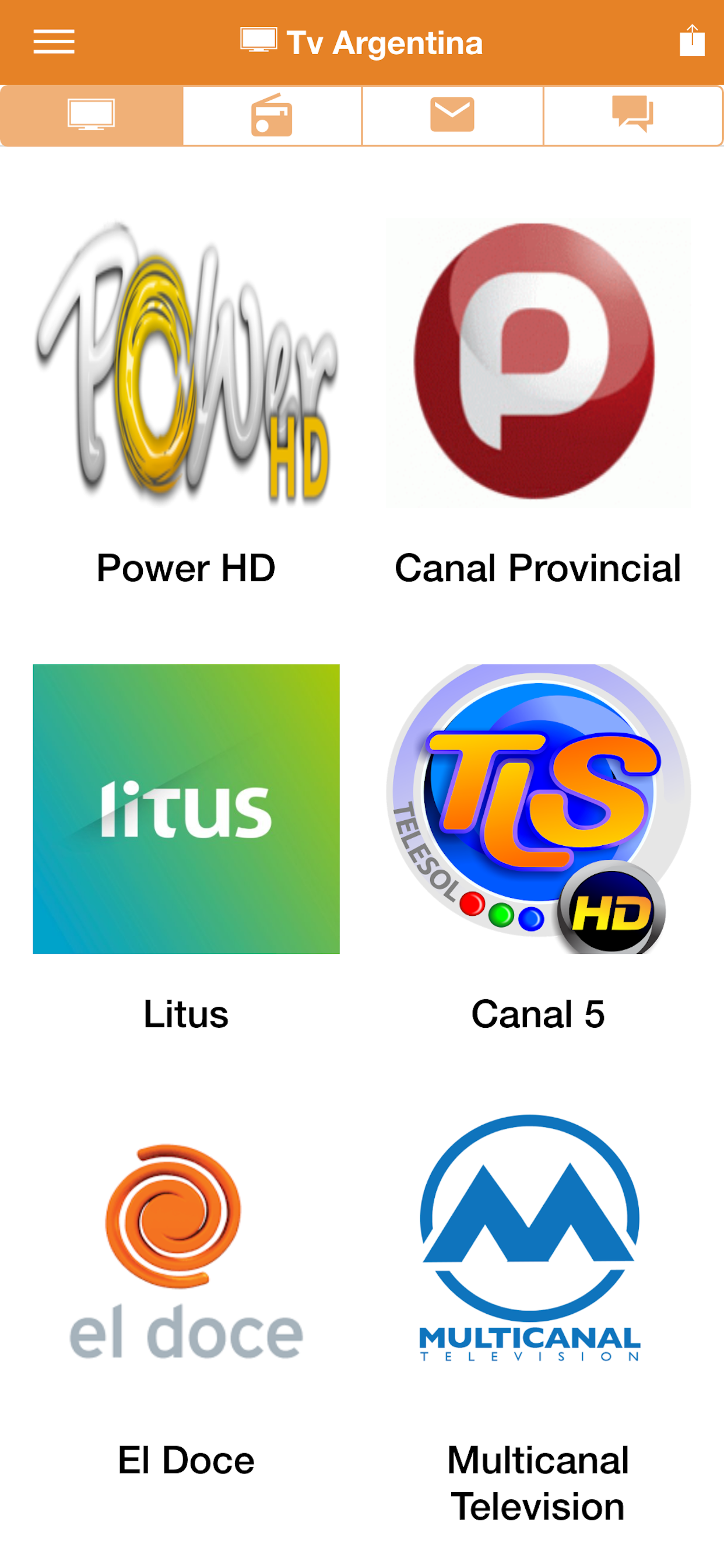The image size is (724, 1568).
Task: Open the hamburger drawer menu
Action: click(x=54, y=42)
